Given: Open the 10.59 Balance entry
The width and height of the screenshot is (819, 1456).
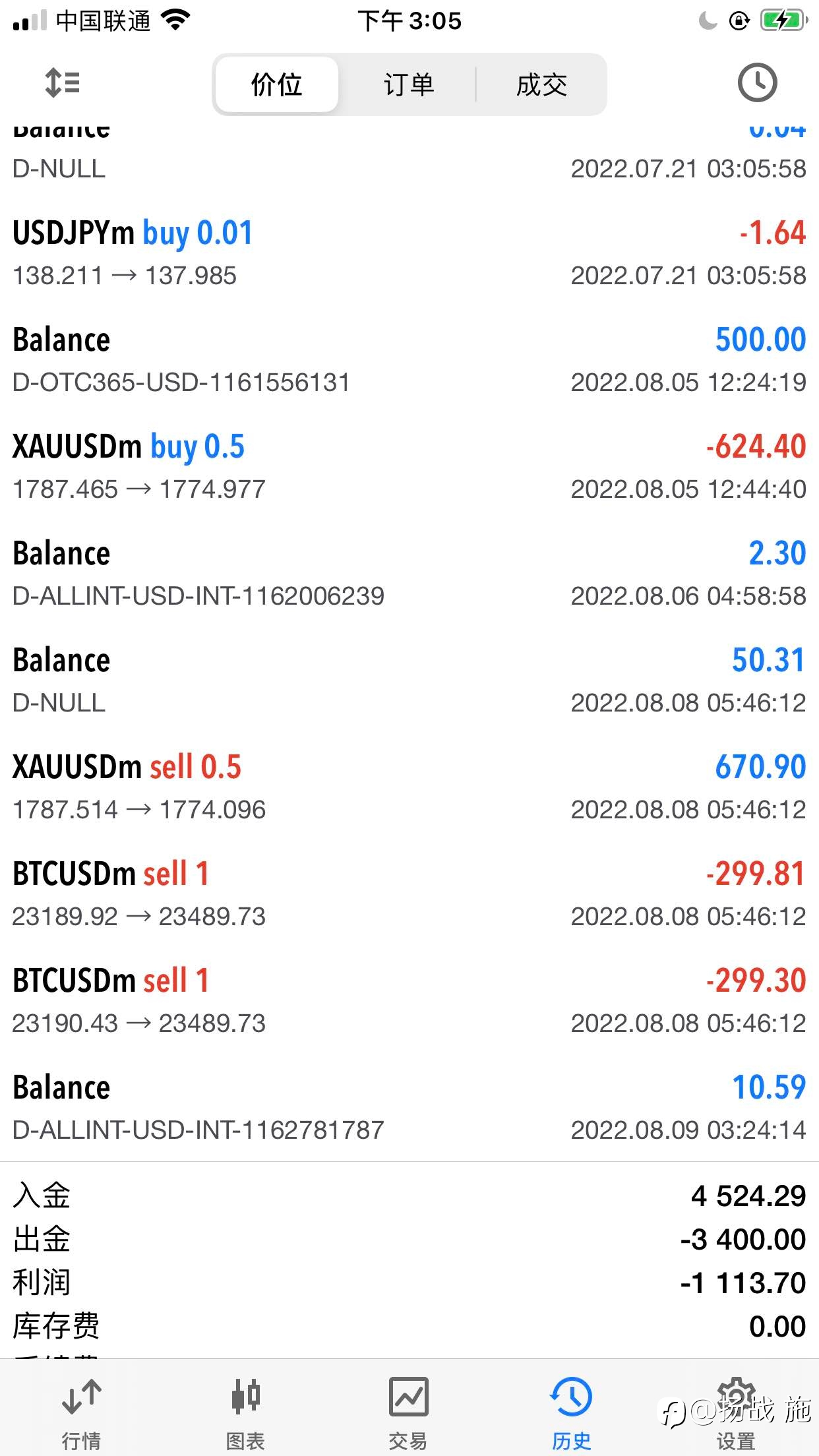Looking at the screenshot, I should [409, 1108].
